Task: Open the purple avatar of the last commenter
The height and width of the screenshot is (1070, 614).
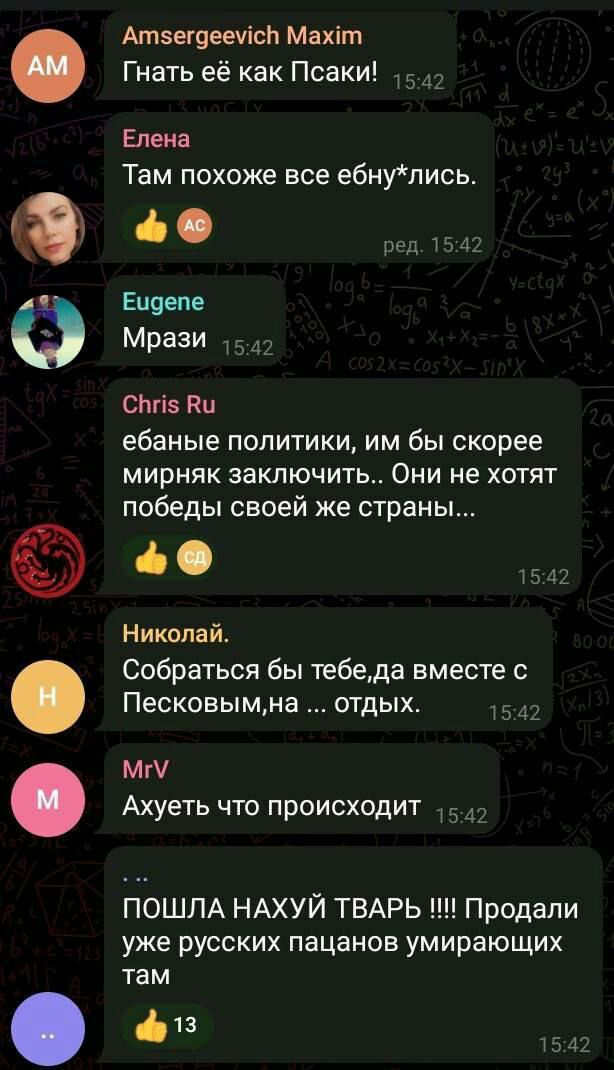Action: coord(48,1028)
